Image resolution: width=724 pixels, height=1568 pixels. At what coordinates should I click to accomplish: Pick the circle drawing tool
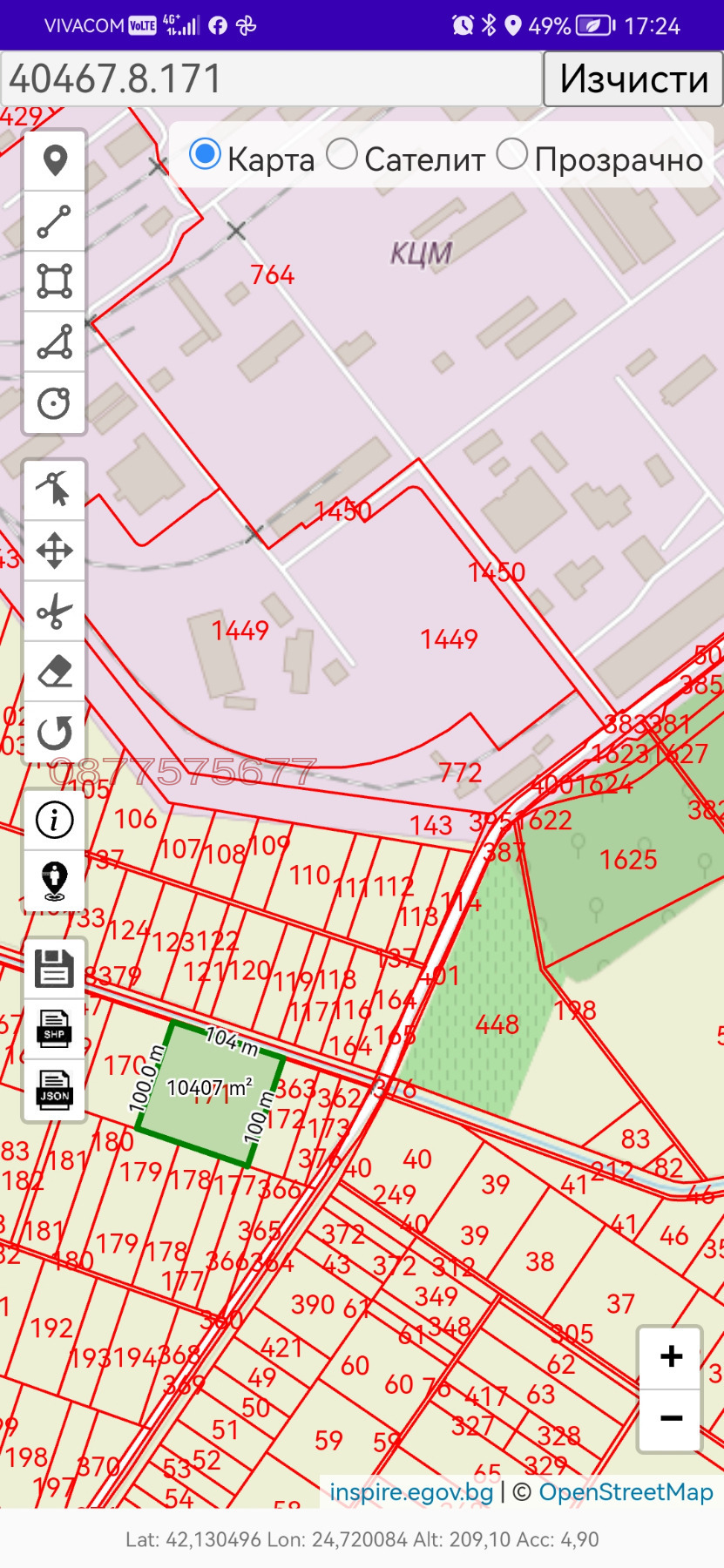(x=55, y=402)
